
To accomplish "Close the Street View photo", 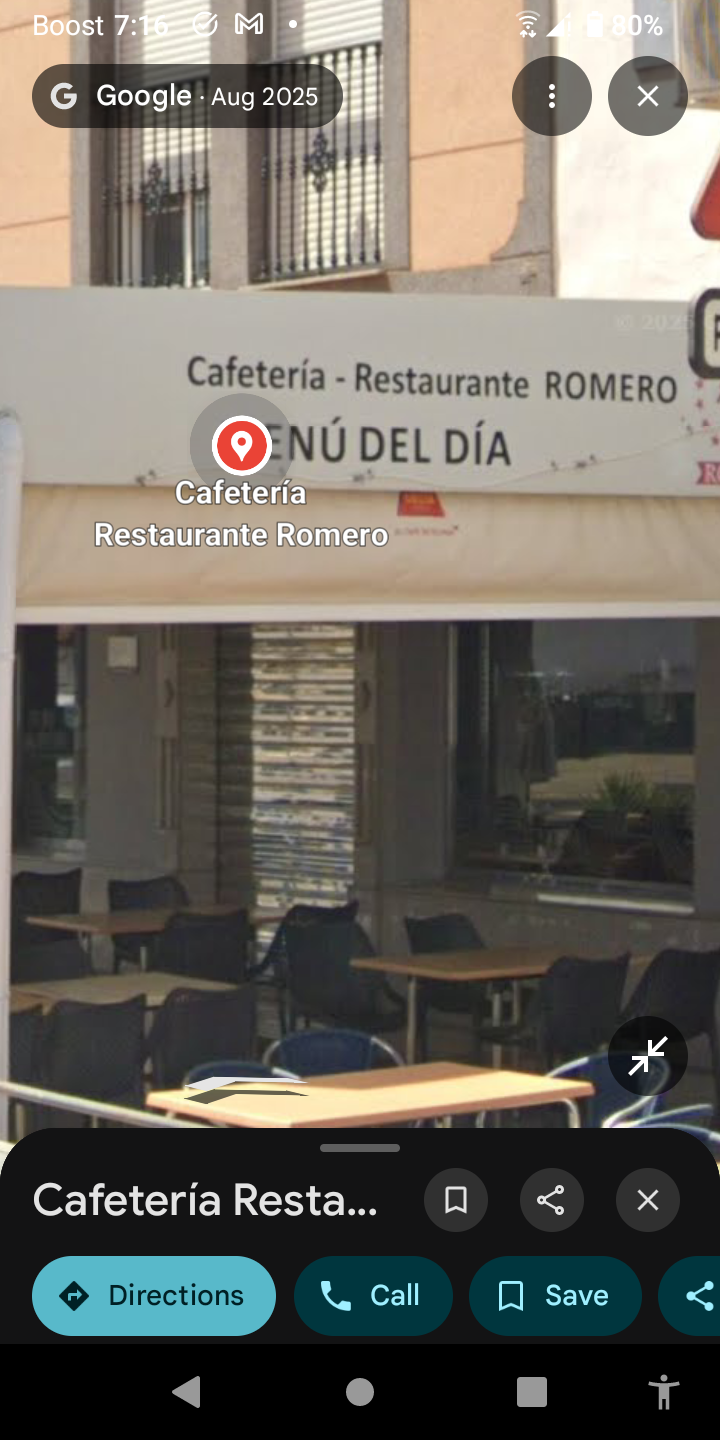I will point(647,96).
